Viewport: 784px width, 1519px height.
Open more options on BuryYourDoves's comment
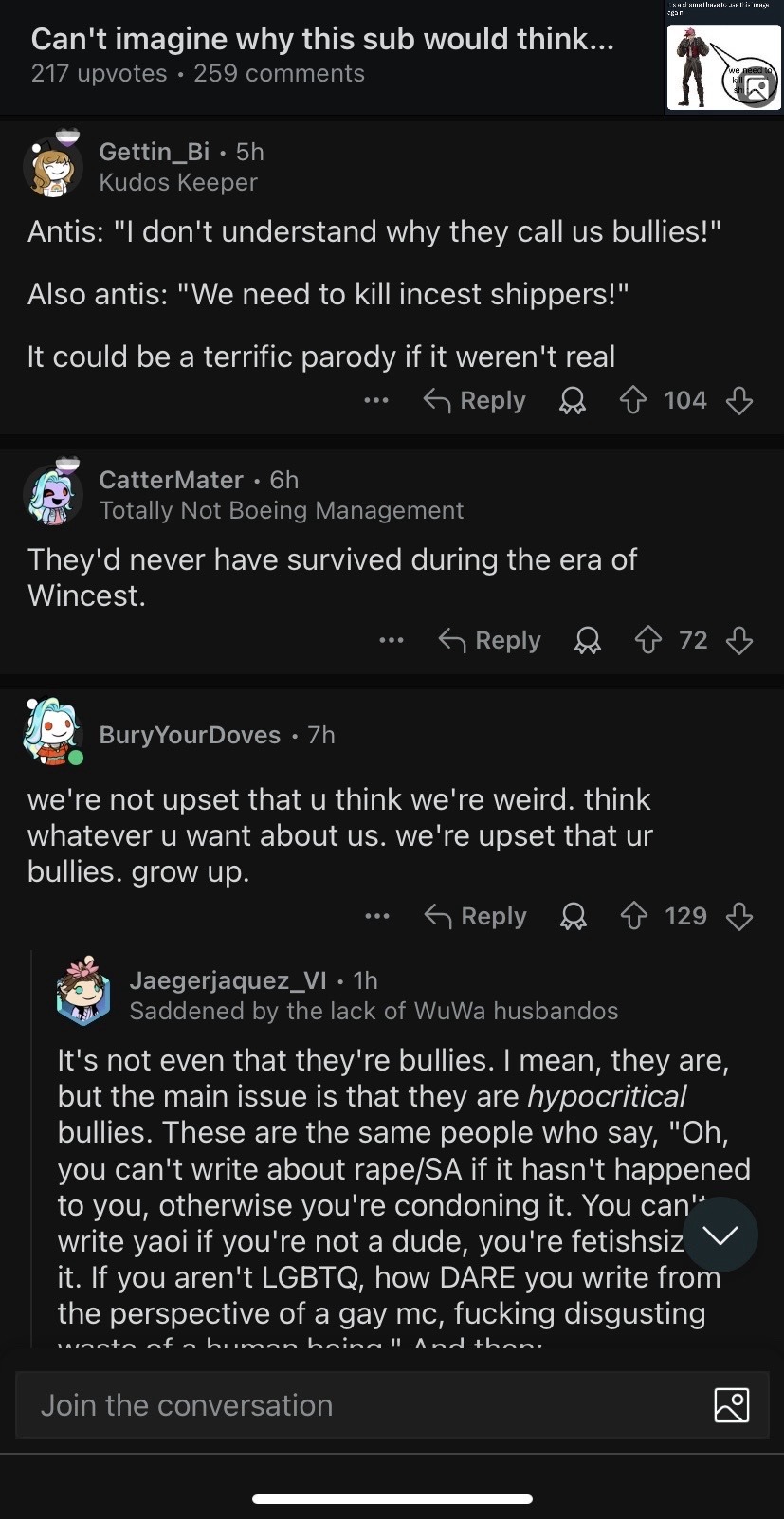(377, 916)
